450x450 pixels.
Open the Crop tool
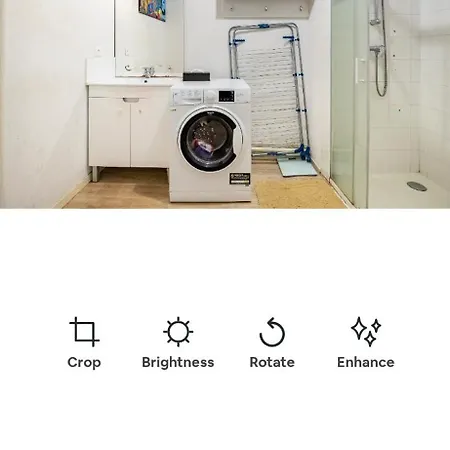click(x=84, y=343)
